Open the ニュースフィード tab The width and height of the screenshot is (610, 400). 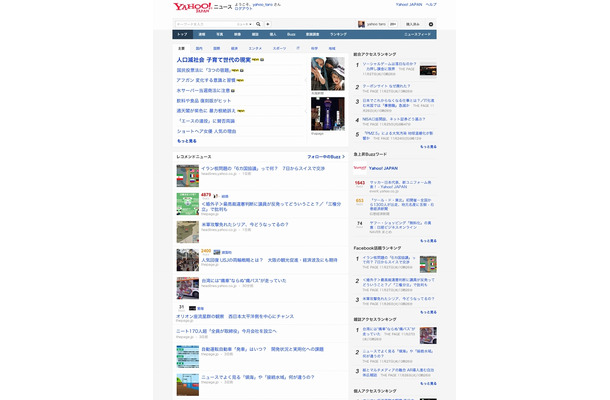coord(416,34)
